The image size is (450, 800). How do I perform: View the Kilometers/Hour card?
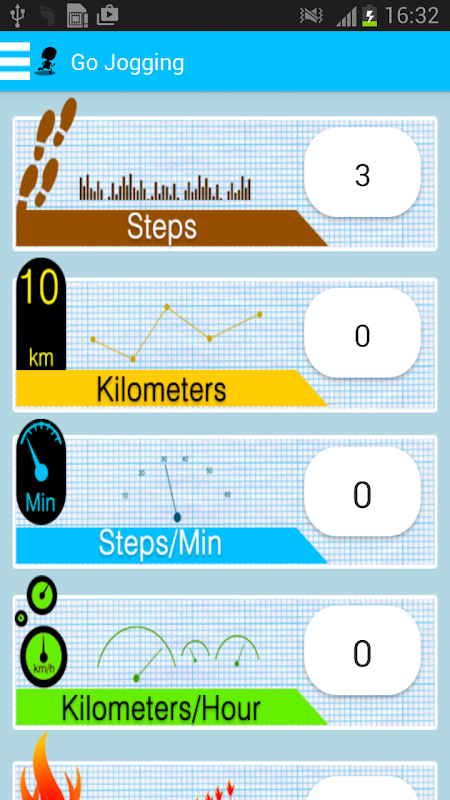click(224, 662)
